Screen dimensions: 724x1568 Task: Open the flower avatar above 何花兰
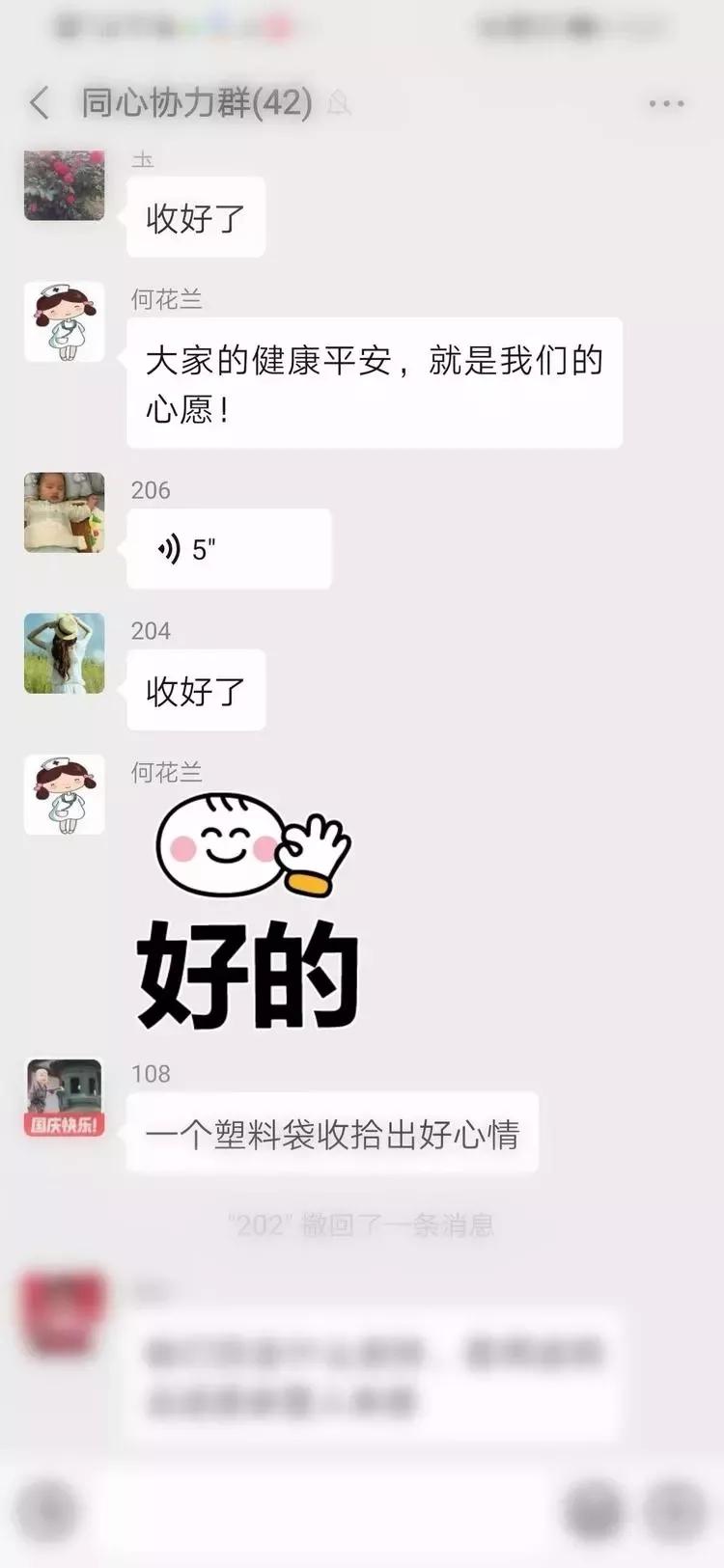tap(65, 185)
